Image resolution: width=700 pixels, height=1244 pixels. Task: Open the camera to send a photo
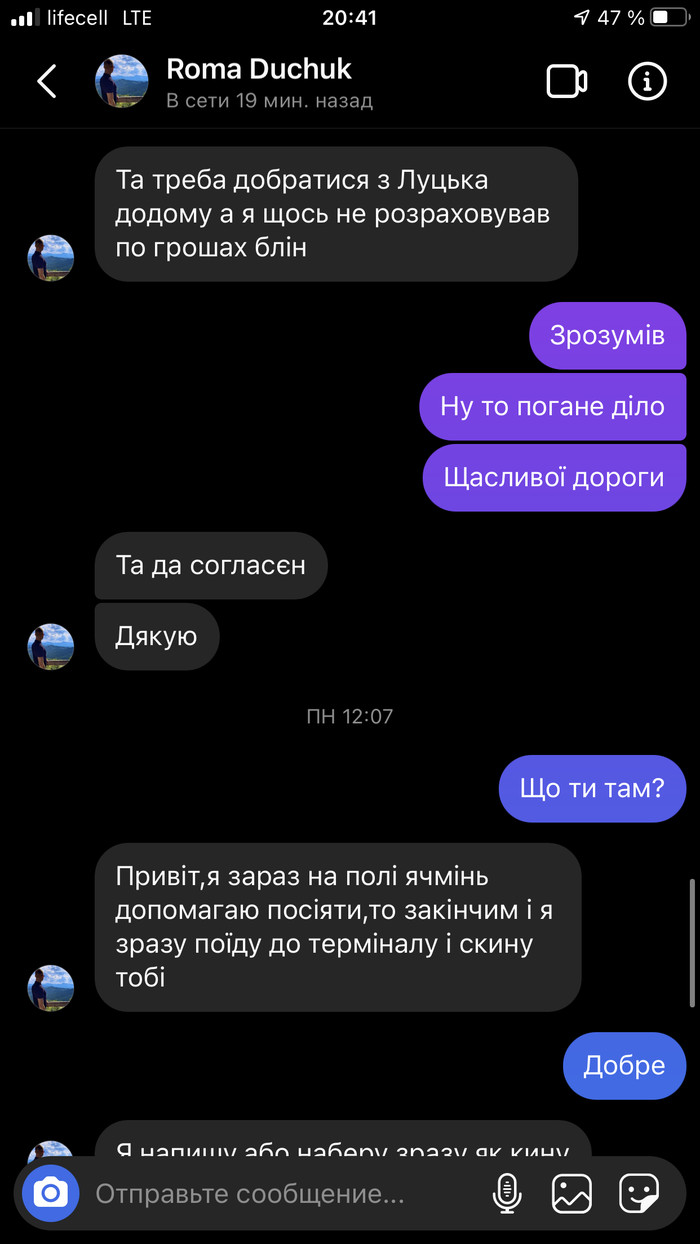(51, 1193)
